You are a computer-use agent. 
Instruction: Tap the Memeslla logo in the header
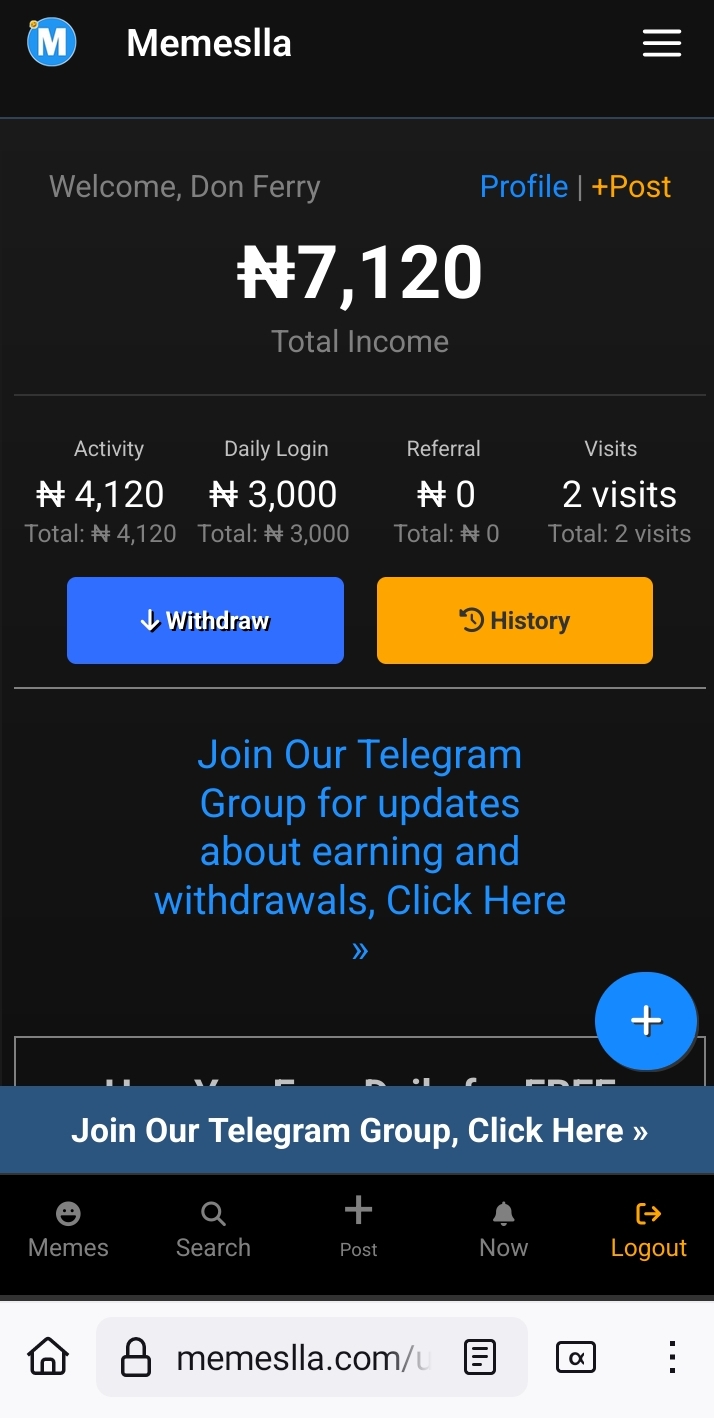[52, 43]
